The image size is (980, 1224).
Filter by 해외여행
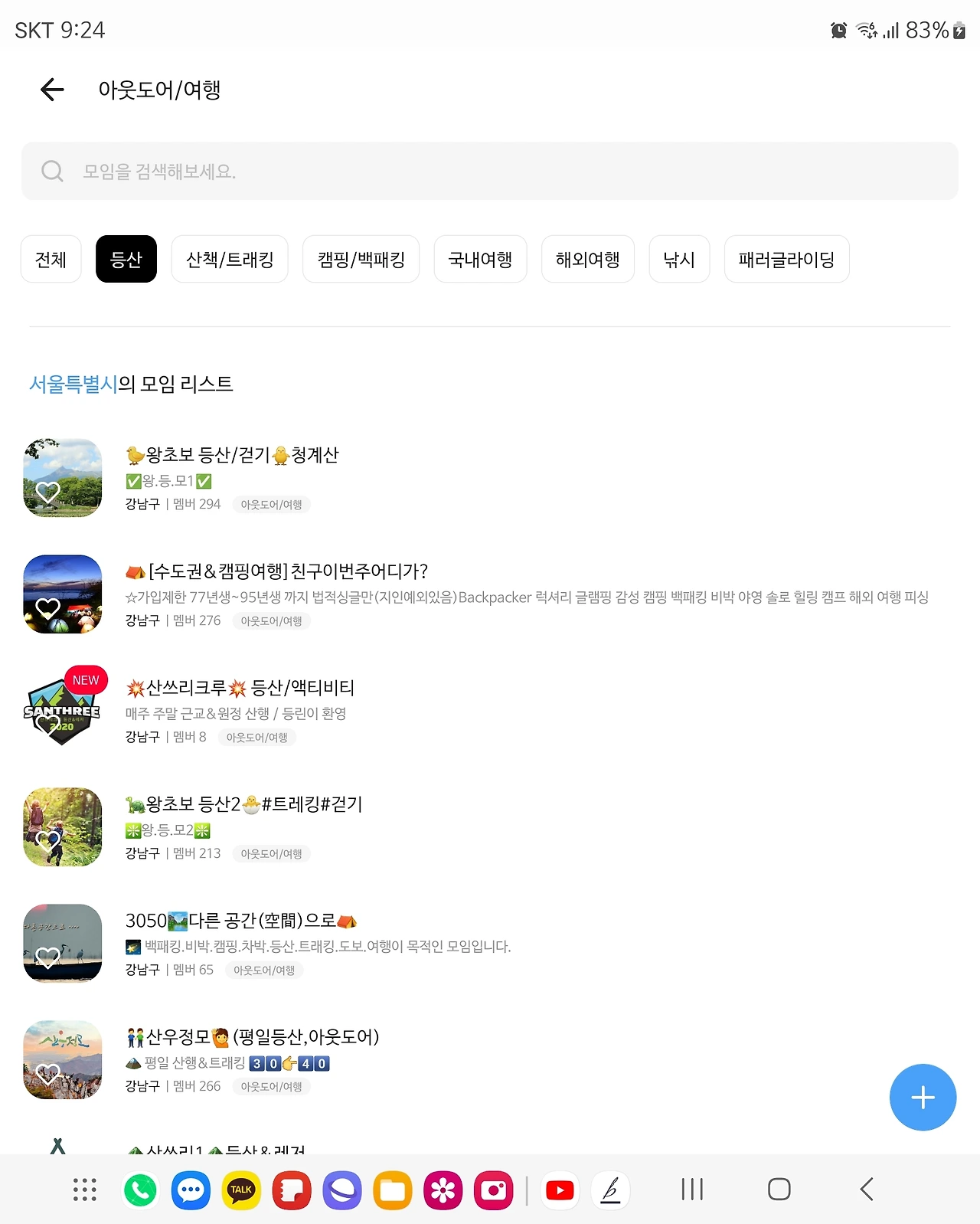coord(587,259)
